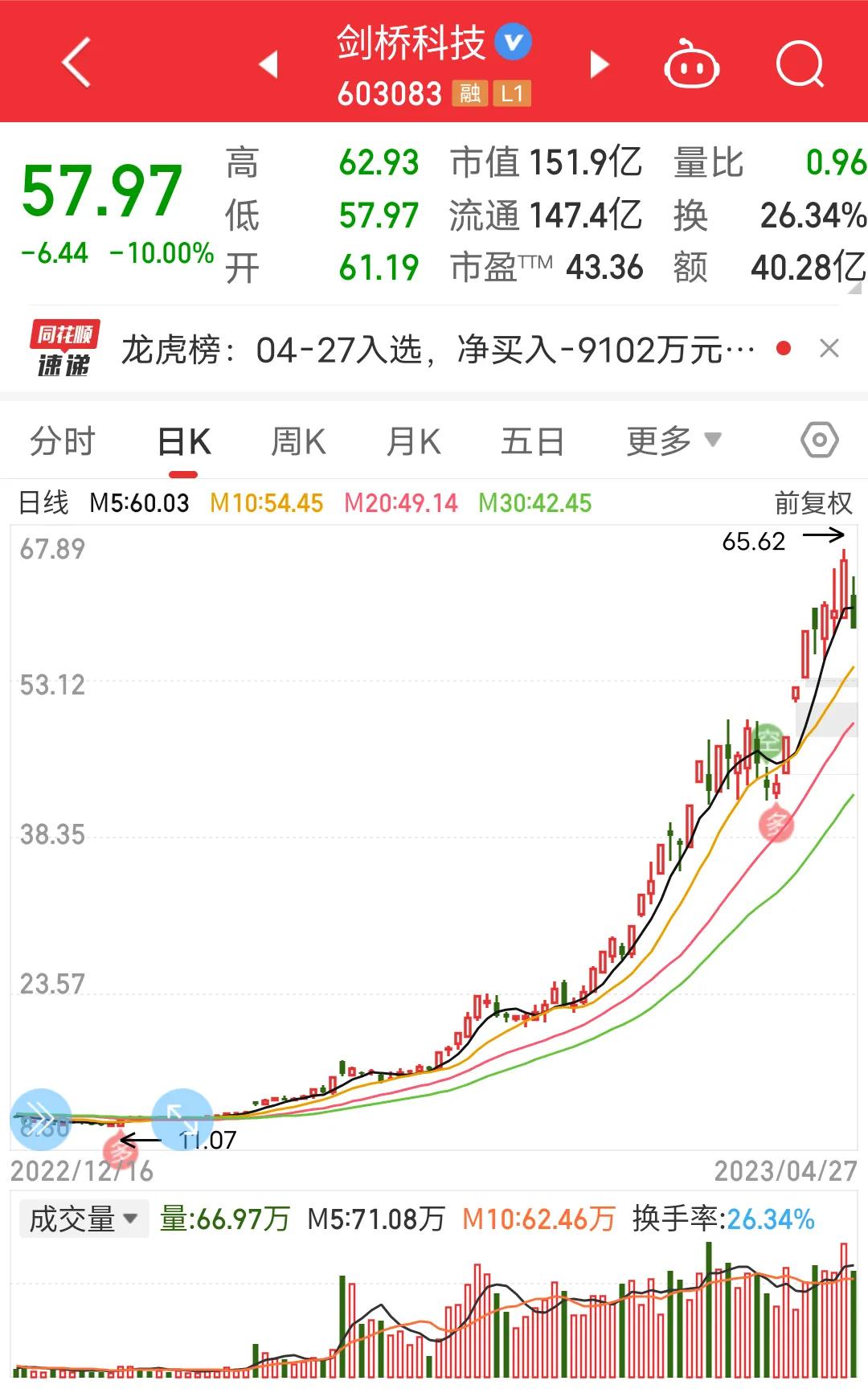Switch to the previous stock
Viewport: 868px width, 1397px height.
tap(269, 64)
